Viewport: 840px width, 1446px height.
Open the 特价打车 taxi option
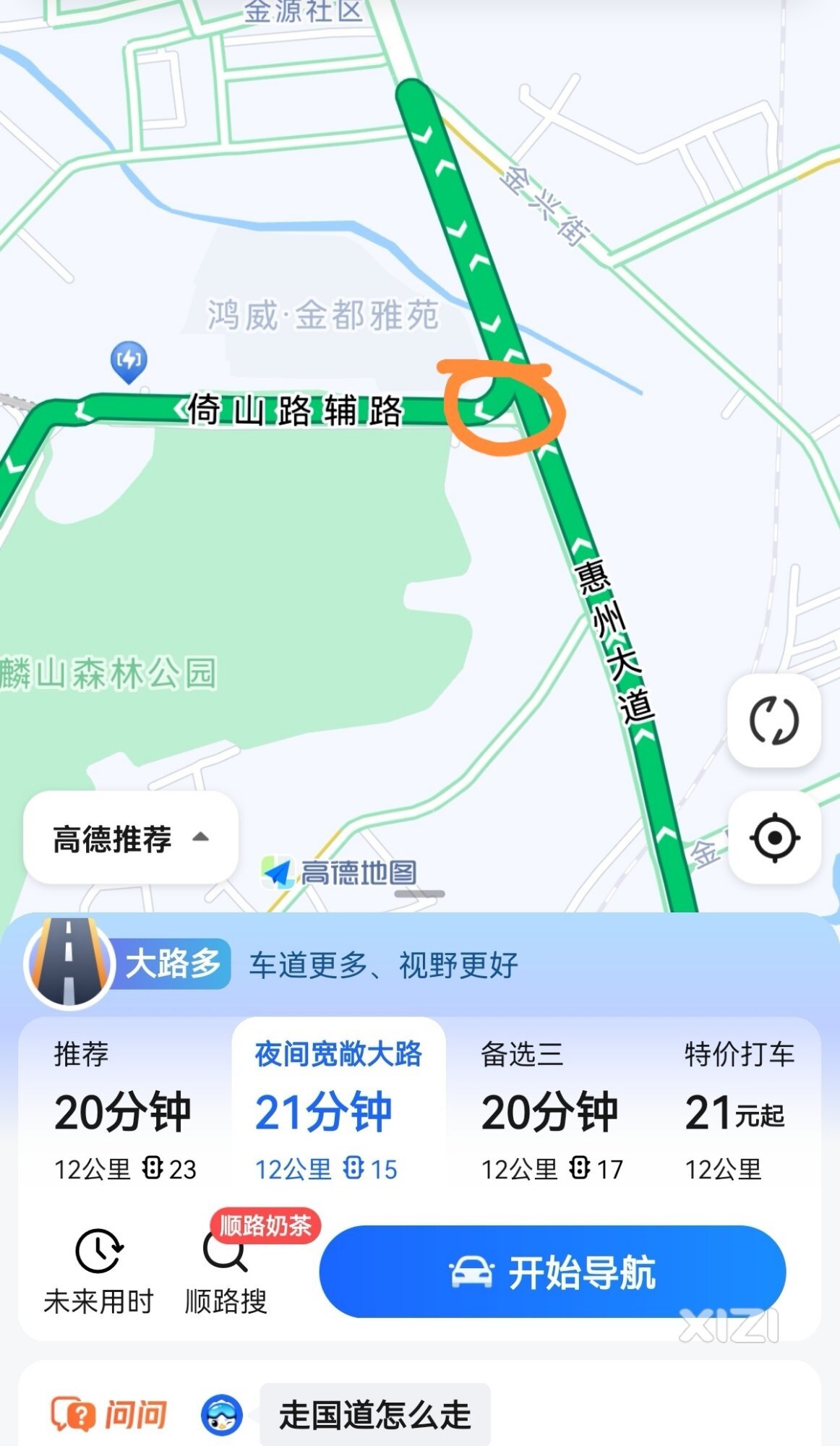coord(739,1111)
